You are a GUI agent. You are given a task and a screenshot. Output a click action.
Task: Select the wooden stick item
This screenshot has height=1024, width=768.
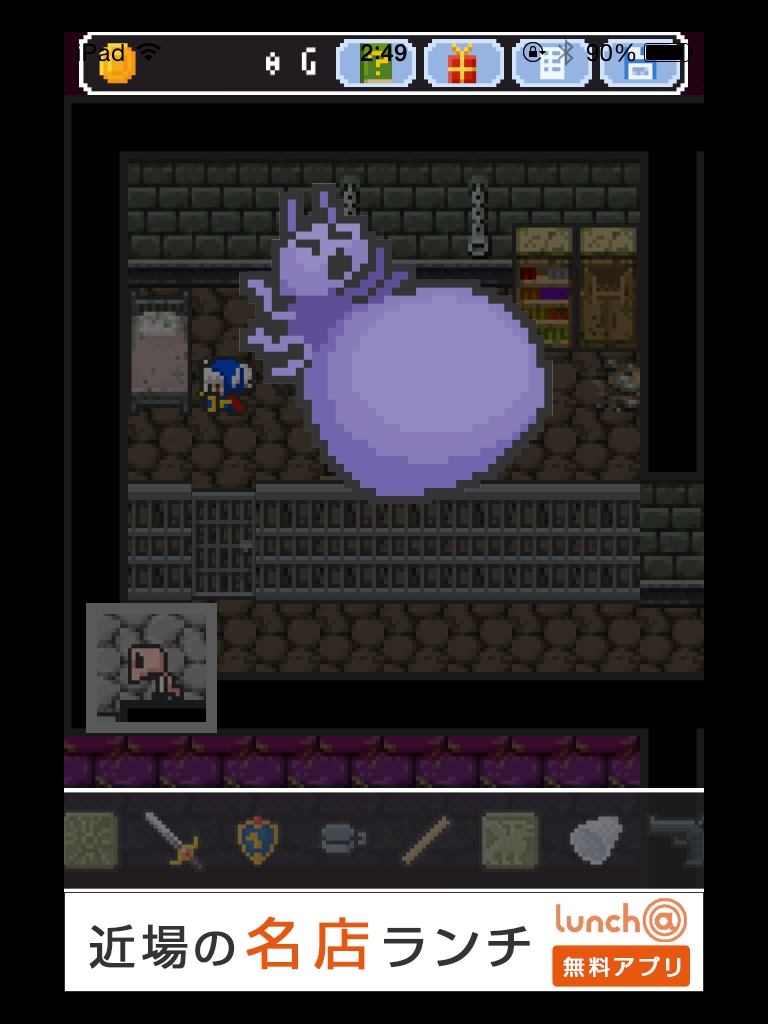coord(427,838)
